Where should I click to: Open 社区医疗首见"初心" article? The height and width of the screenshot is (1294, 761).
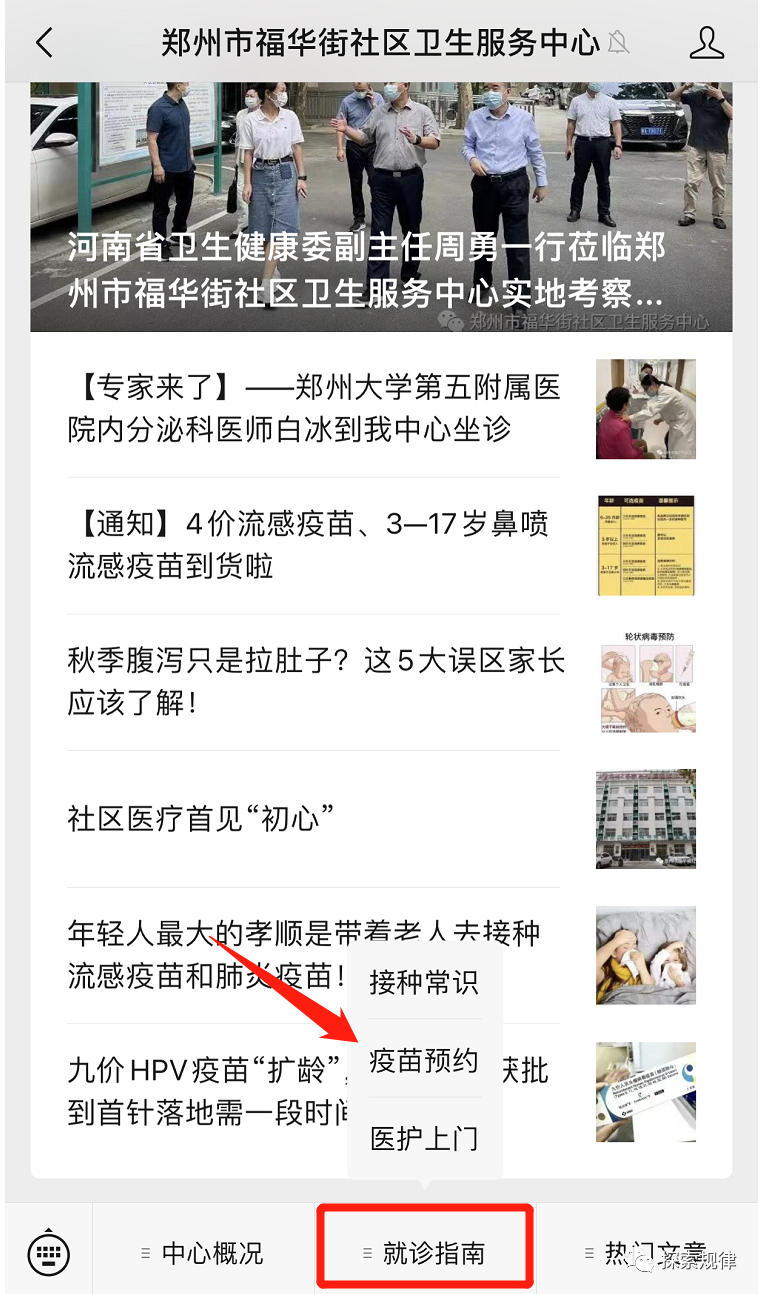(200, 819)
